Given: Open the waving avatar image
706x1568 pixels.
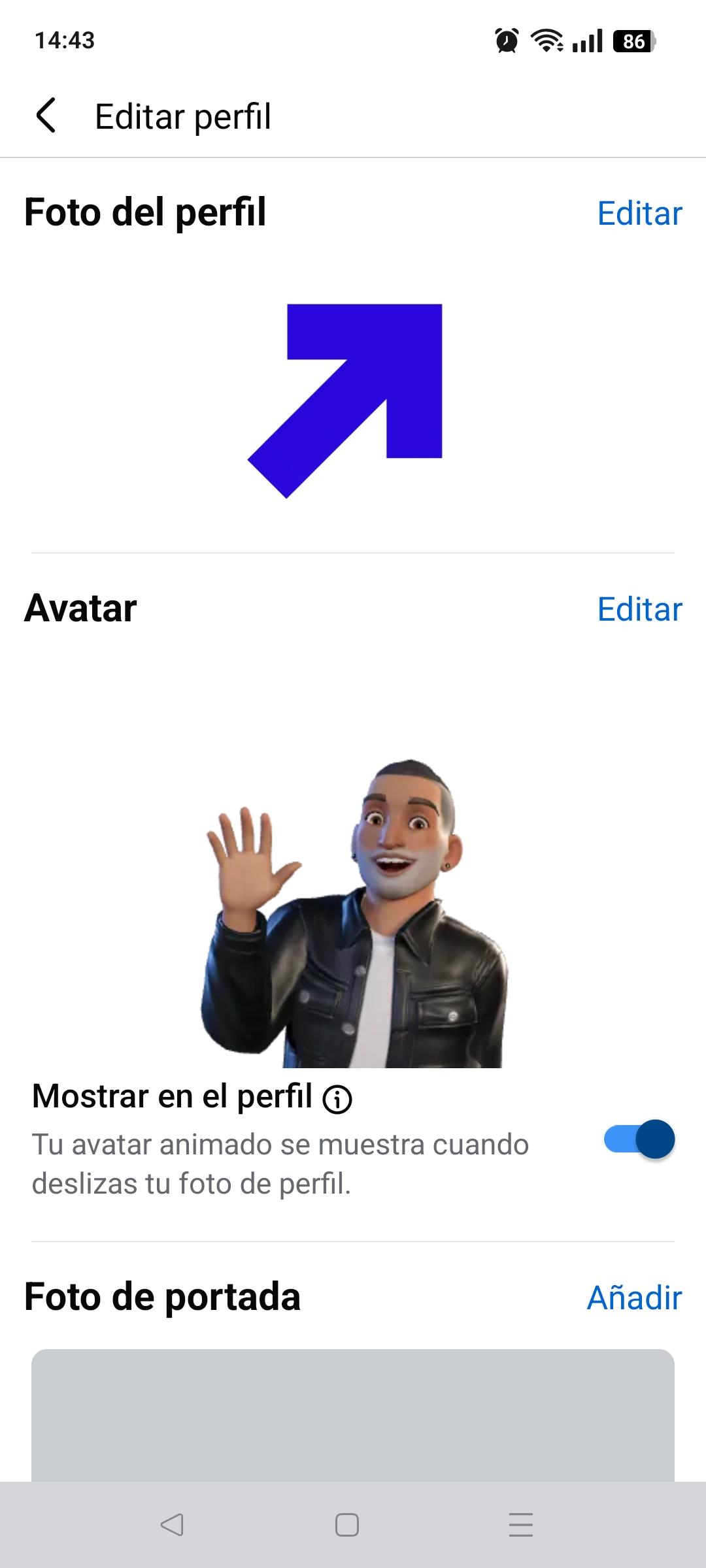Looking at the screenshot, I should (x=353, y=915).
